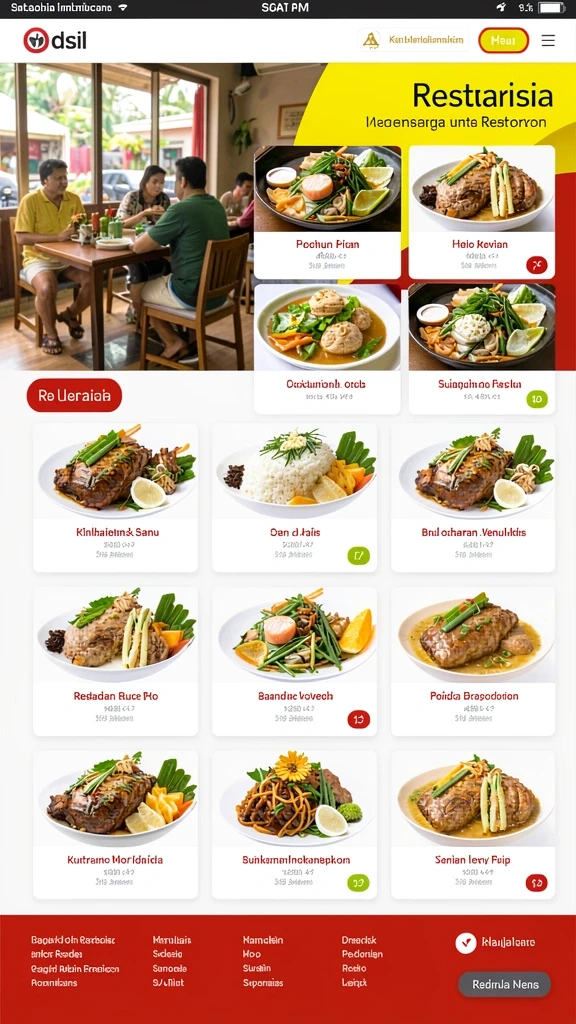Open the Redadan Ruce Pio dish card
Viewport: 576px width, 1024px height.
[x=116, y=661]
